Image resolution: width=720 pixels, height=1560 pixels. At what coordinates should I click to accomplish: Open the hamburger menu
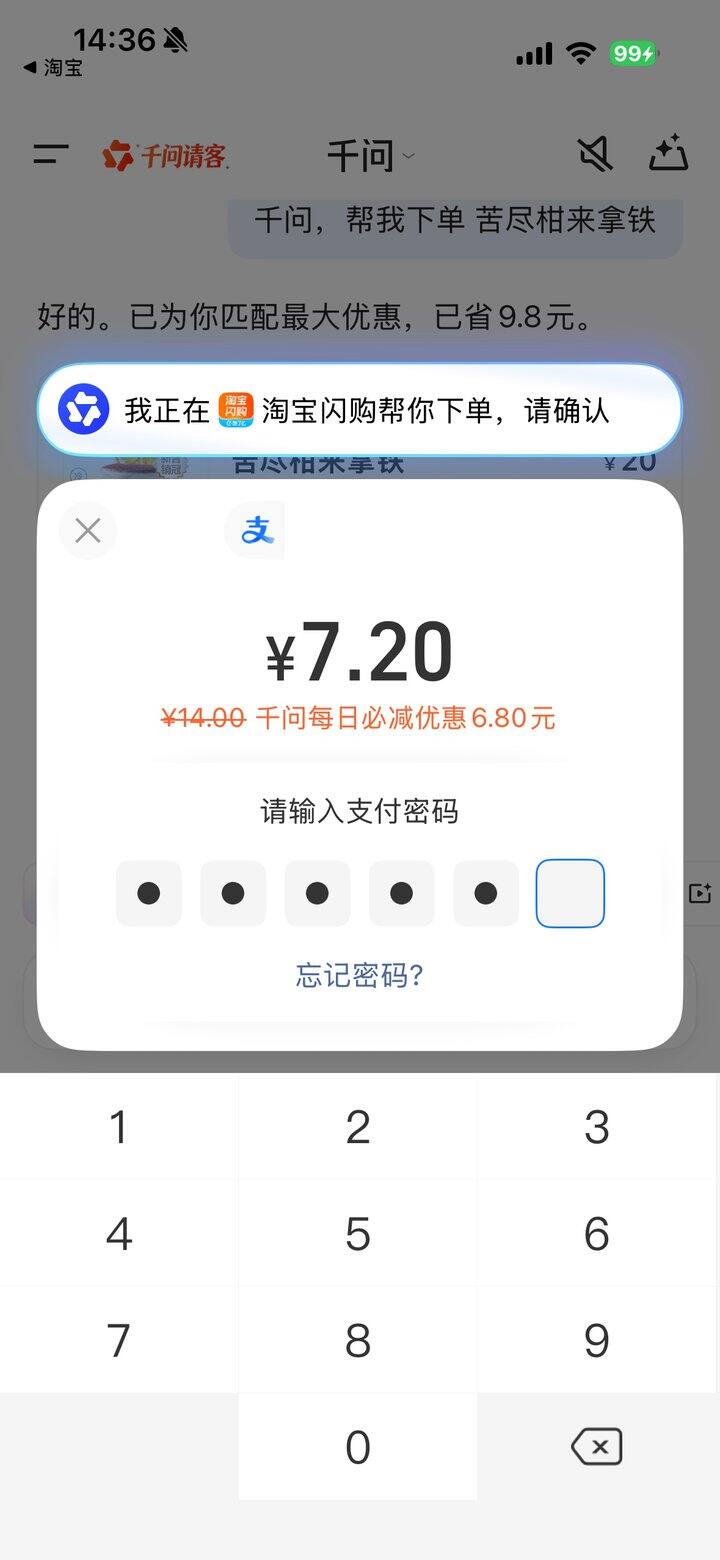coord(51,154)
